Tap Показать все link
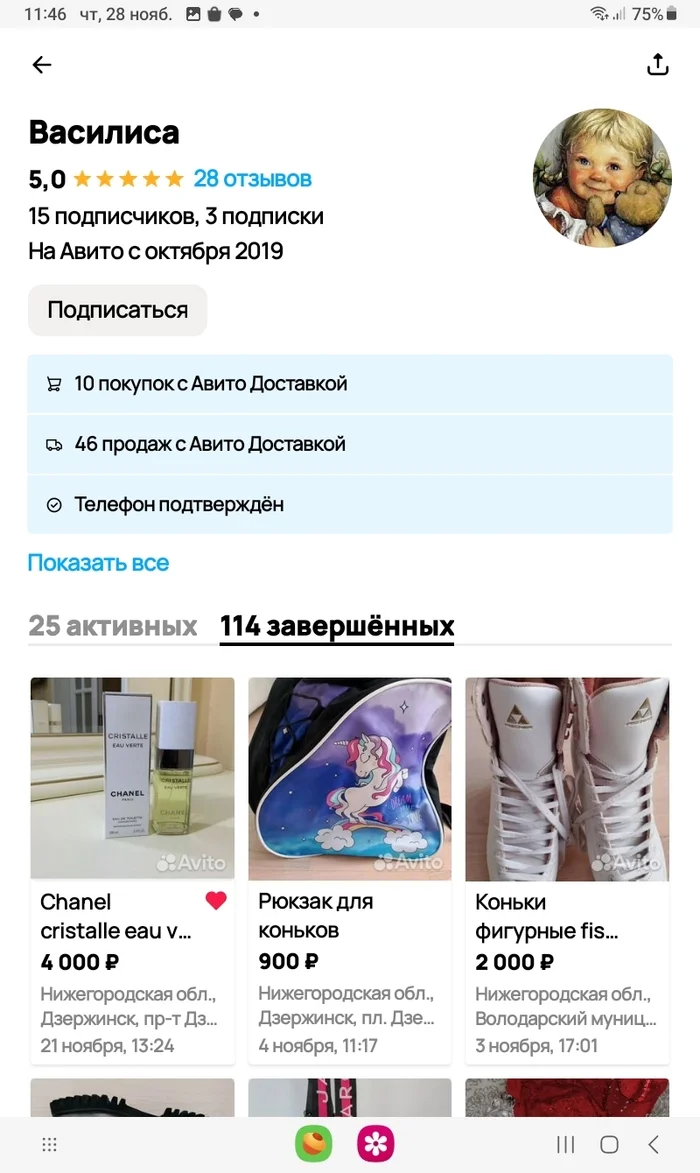Image resolution: width=700 pixels, height=1173 pixels. pos(98,563)
